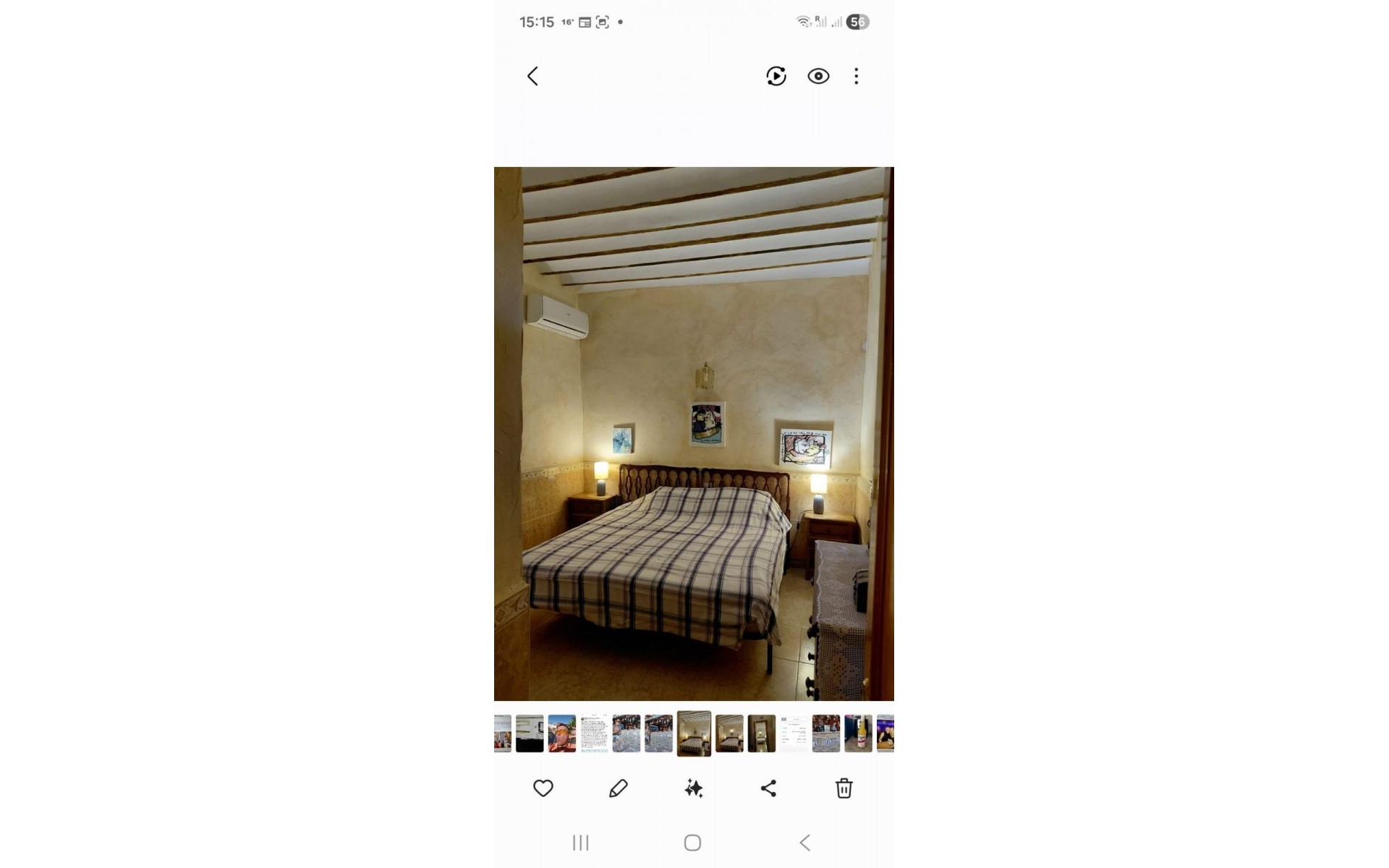Open the AI sparkle edit tools

pos(694,788)
